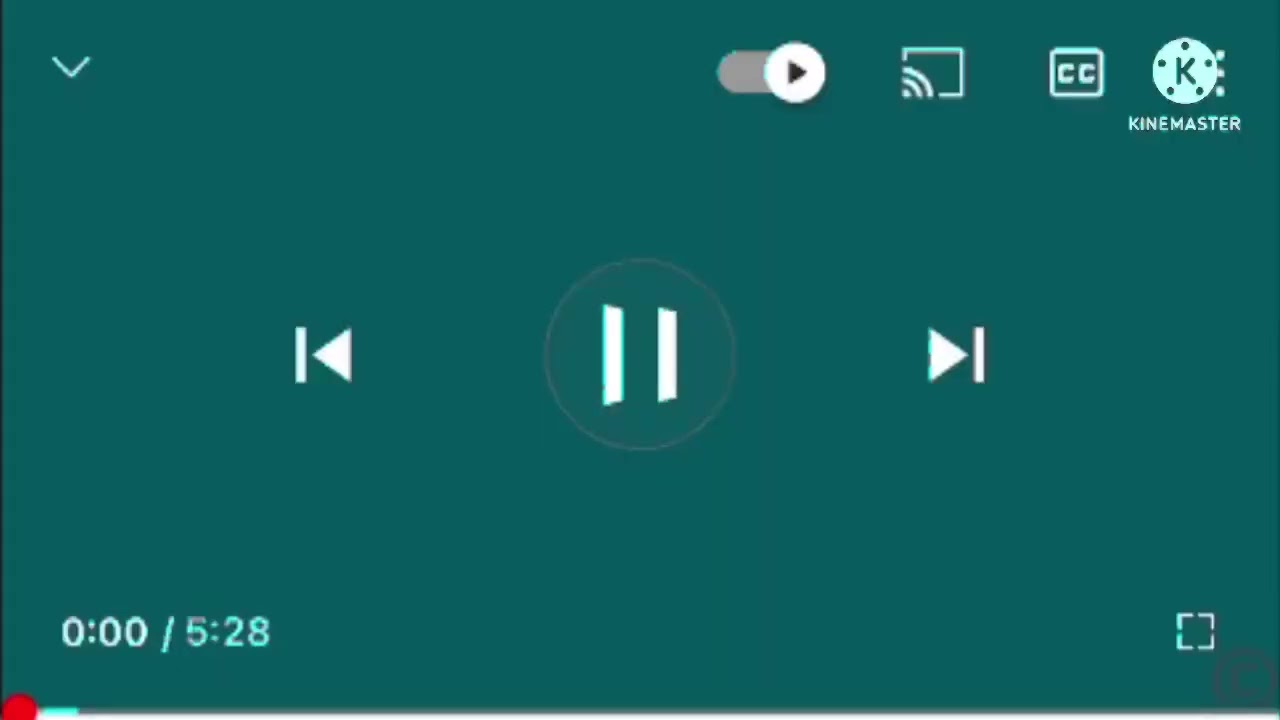Screen dimensions: 1280x720
Task: Minimize the video player with the chevron
Action: coord(71,68)
